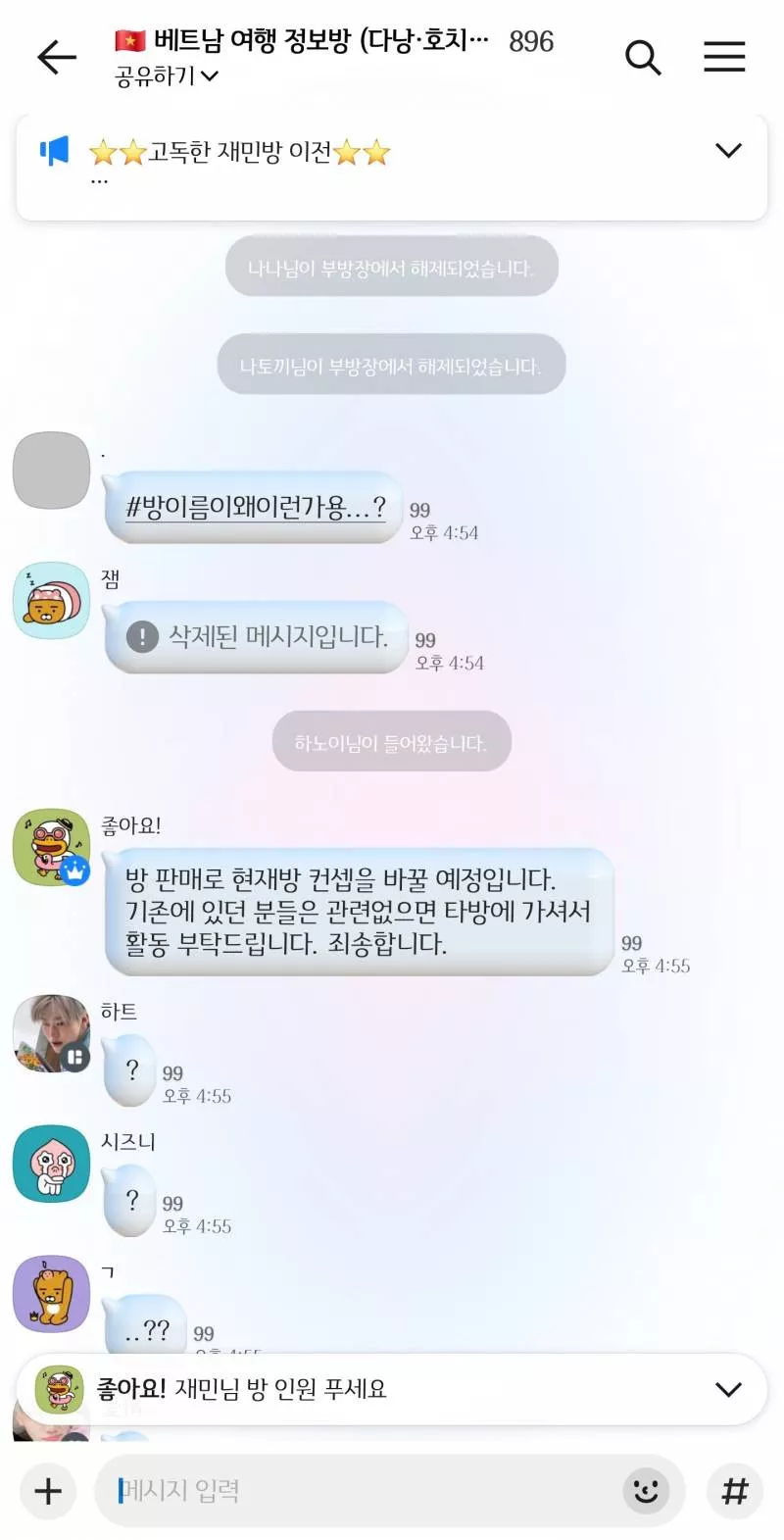Tap the hashtag search button
The height and width of the screenshot is (1540, 784).
click(735, 1491)
